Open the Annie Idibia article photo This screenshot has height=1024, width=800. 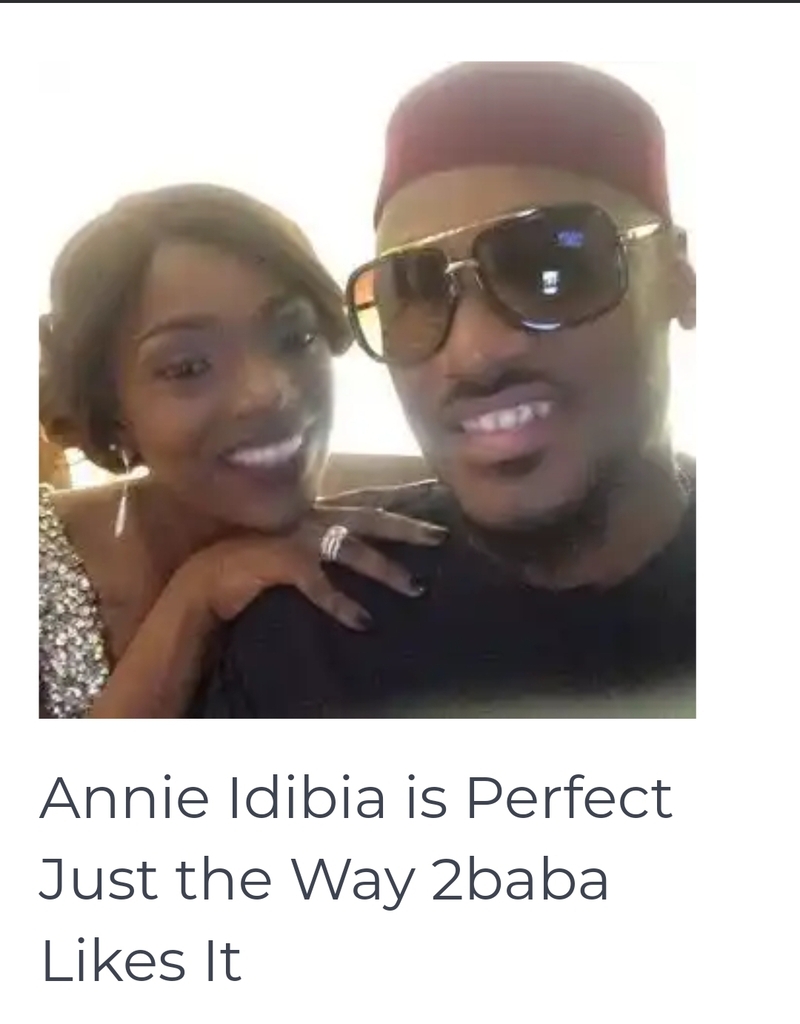(x=367, y=390)
